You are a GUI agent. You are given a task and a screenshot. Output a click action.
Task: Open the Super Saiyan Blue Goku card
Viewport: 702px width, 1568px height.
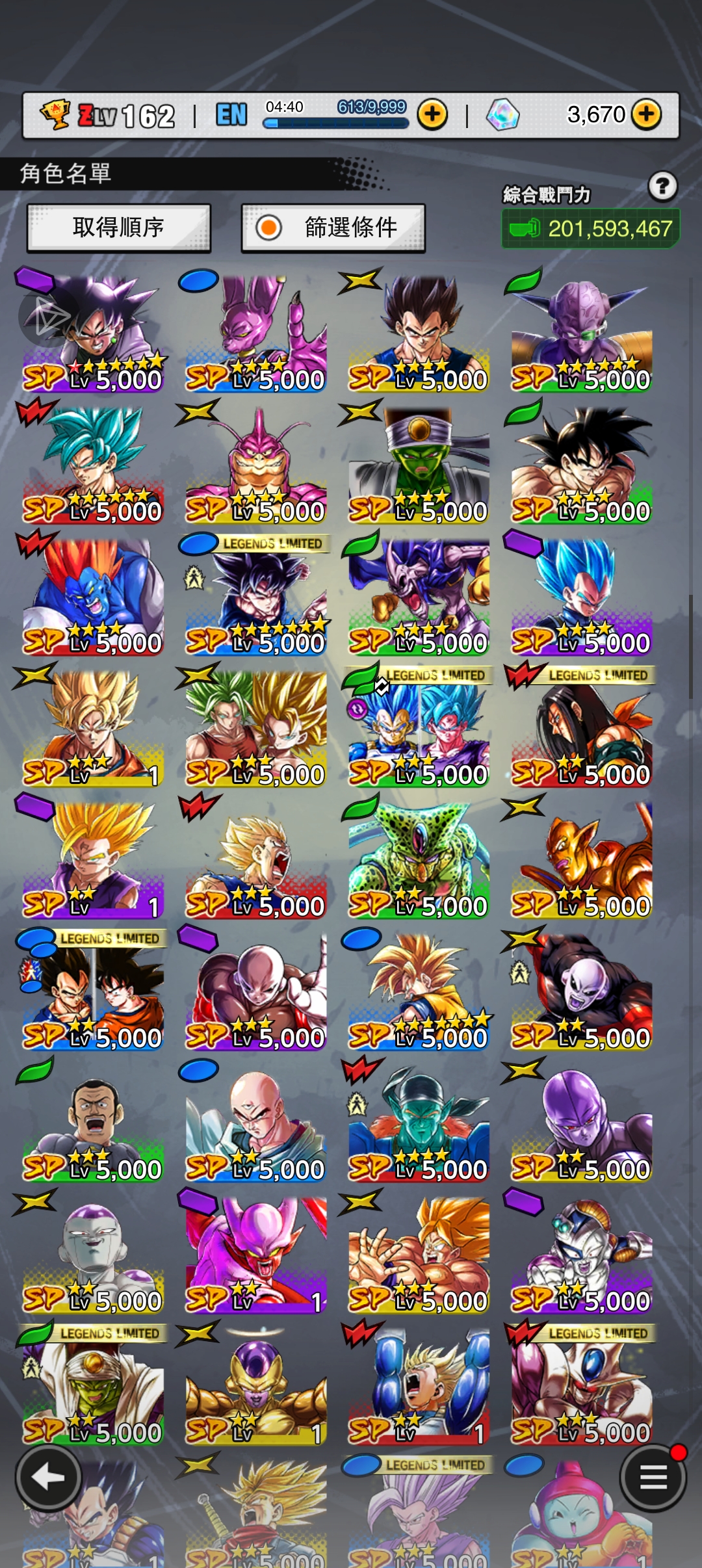tap(93, 465)
